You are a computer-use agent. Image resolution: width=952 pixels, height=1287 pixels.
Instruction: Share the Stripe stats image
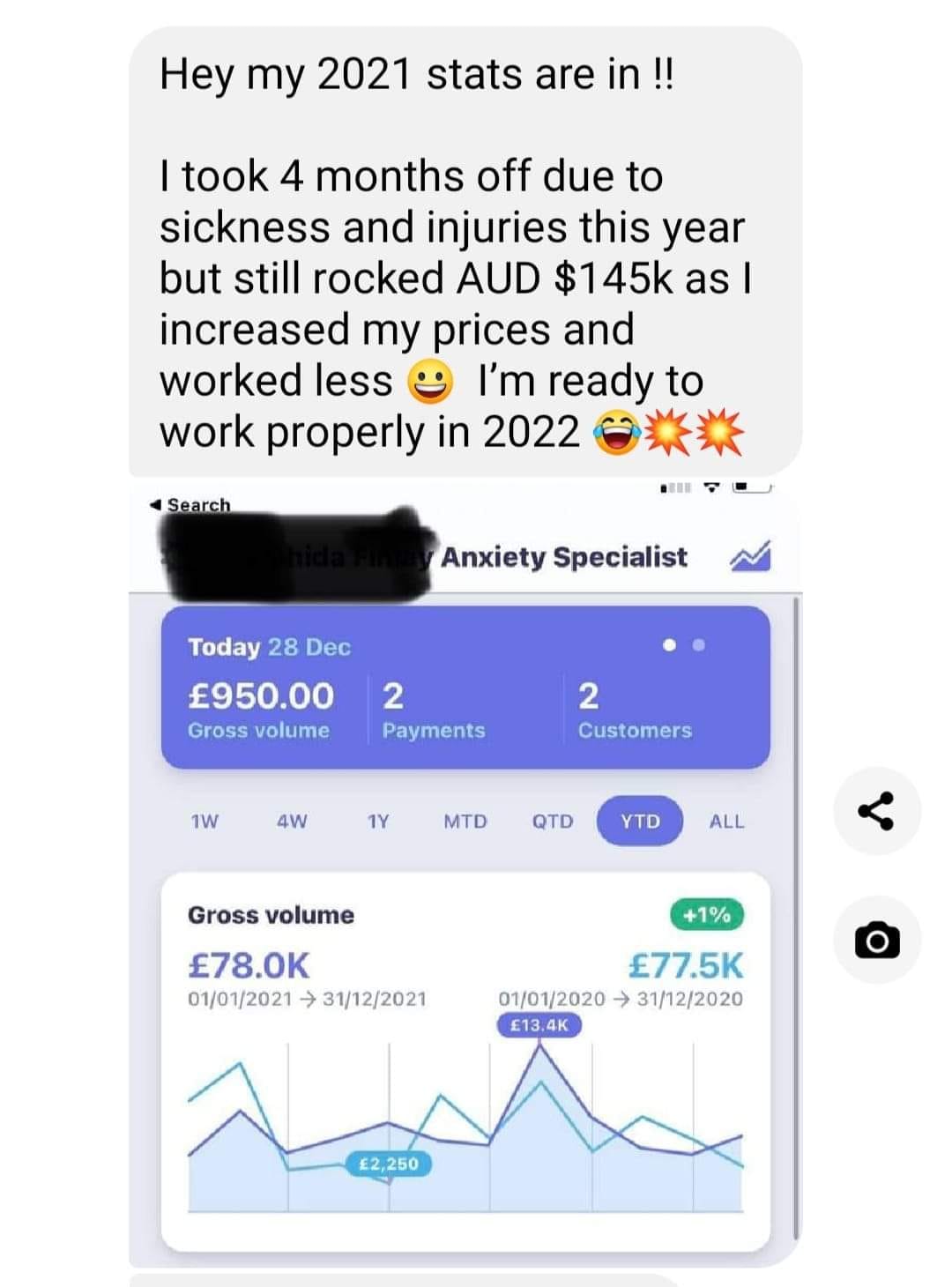coord(876,811)
